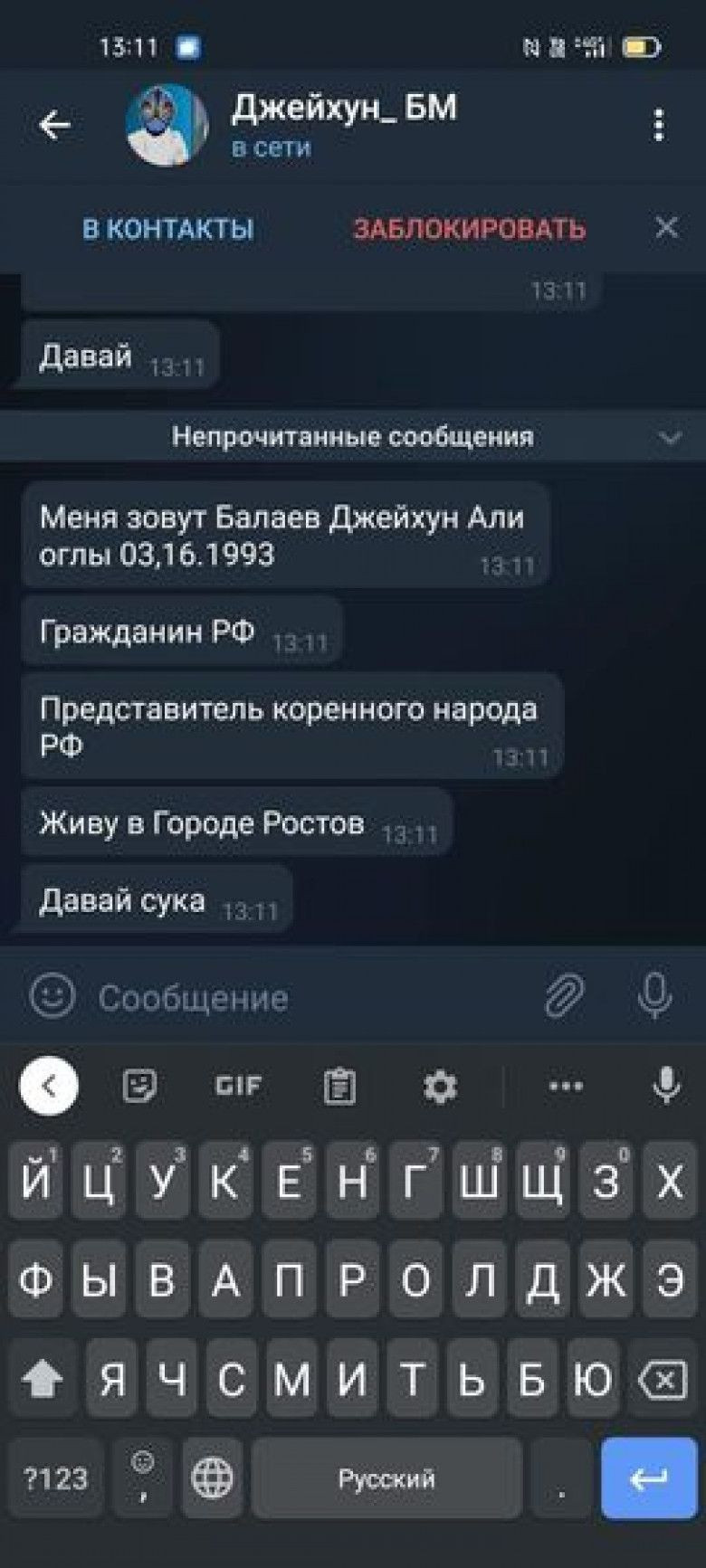Viewport: 706px width, 1568px height.
Task: Block the user with ЗАБЛОКИРОВАТЬ
Action: click(469, 228)
